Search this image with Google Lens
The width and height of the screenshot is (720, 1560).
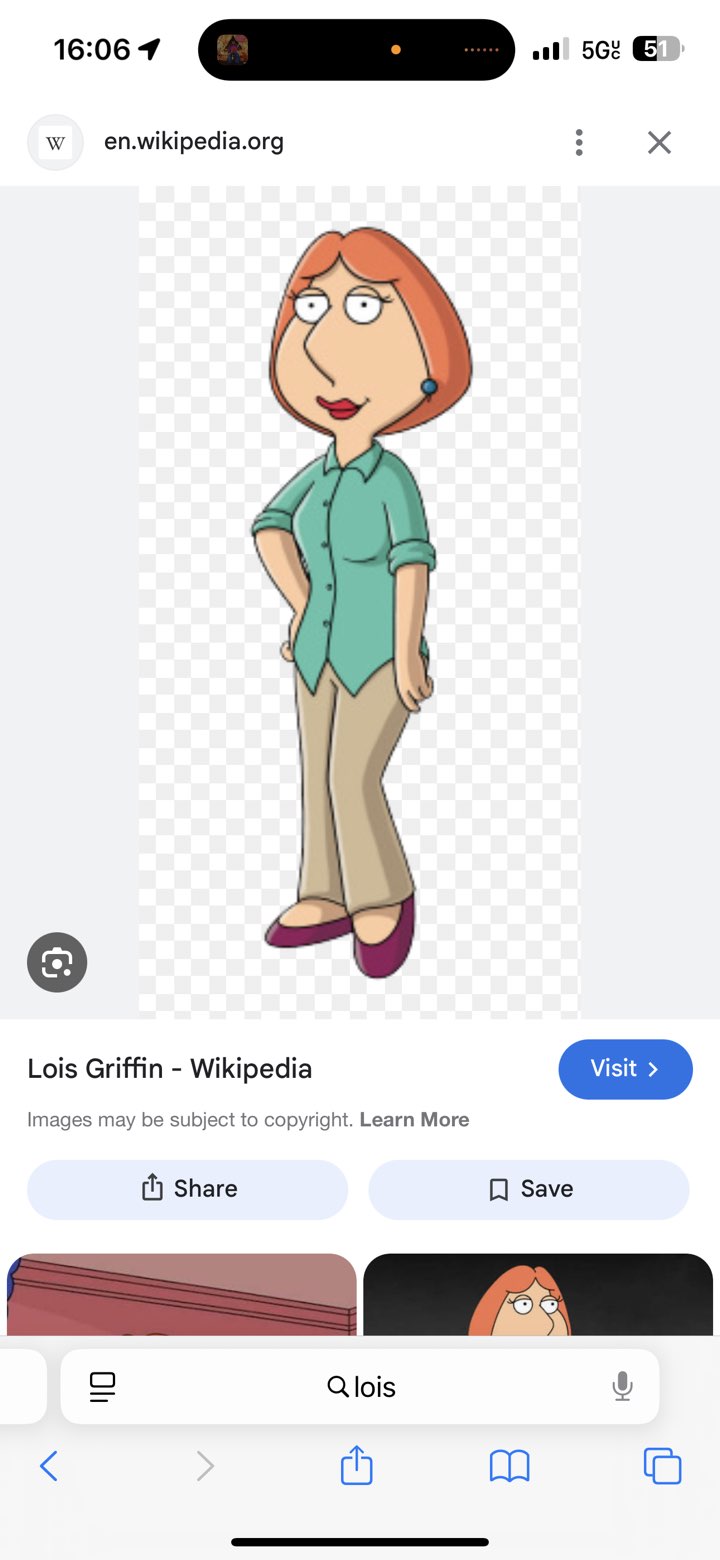57,962
